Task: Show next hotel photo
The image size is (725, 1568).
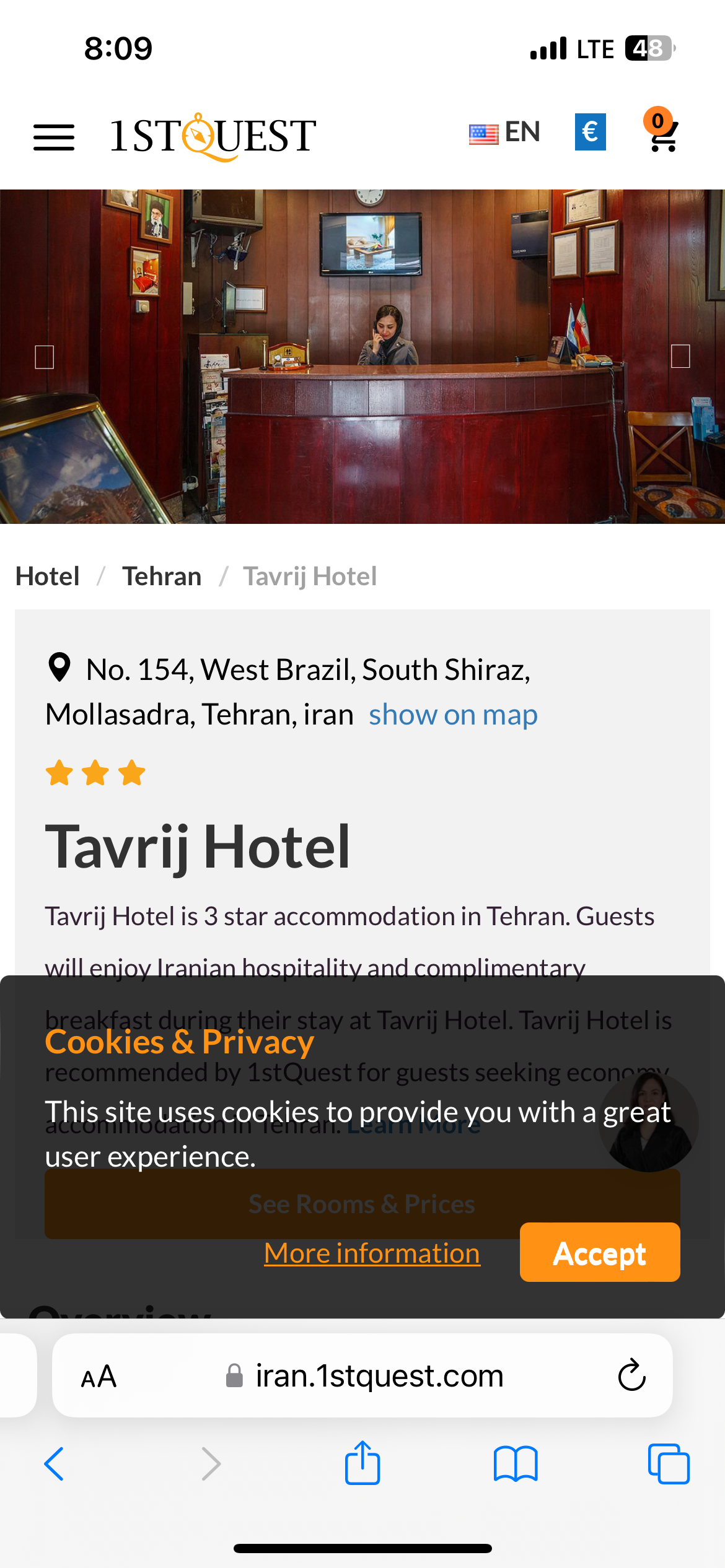Action: pos(680,357)
